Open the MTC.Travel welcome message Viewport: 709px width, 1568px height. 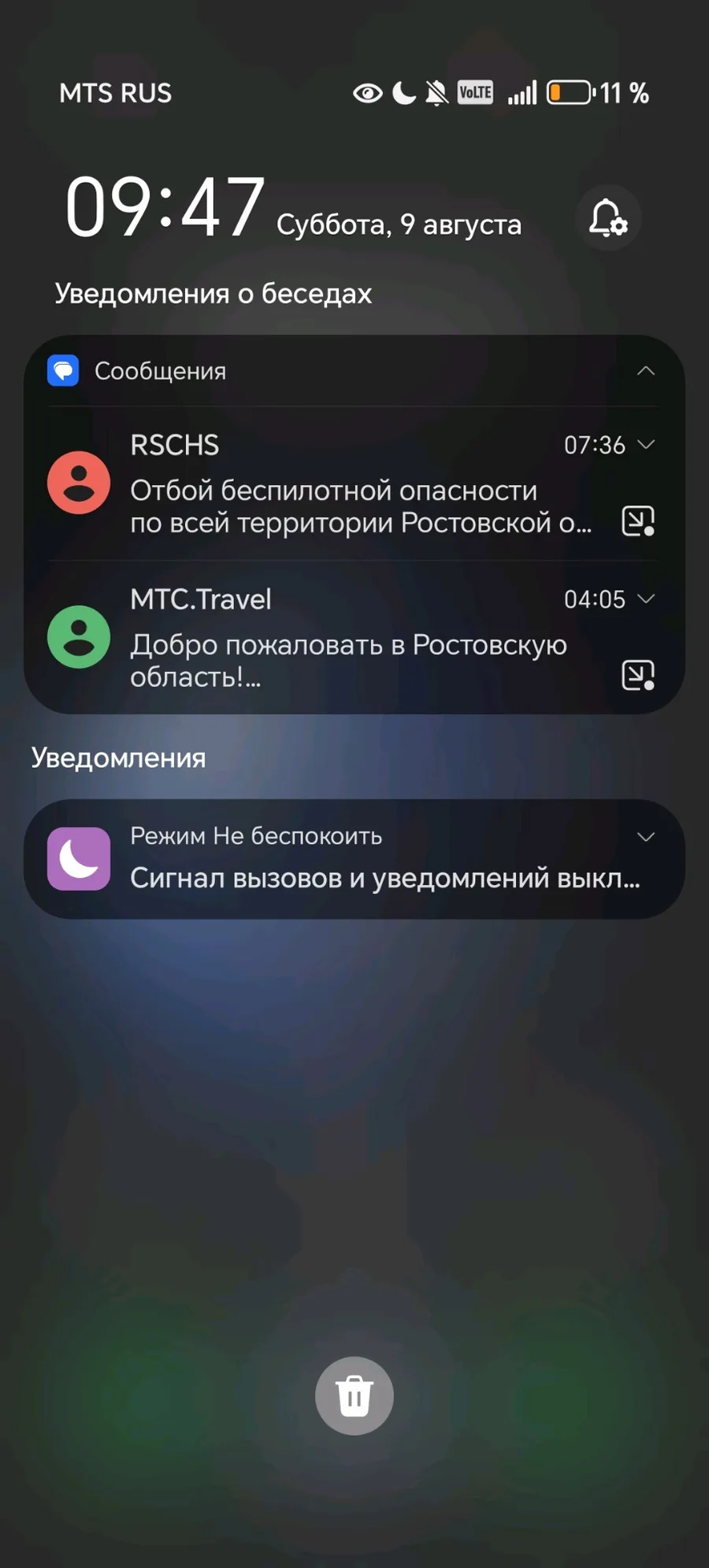point(354,637)
